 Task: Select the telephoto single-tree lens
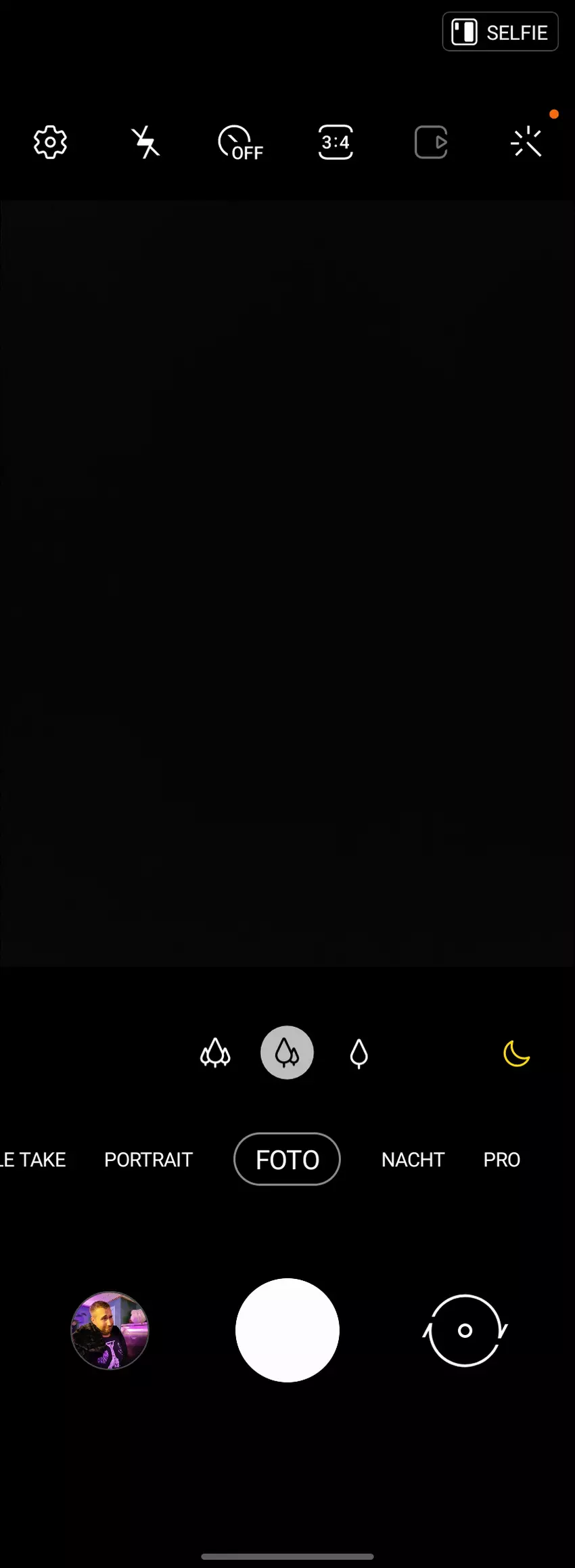(x=359, y=1053)
